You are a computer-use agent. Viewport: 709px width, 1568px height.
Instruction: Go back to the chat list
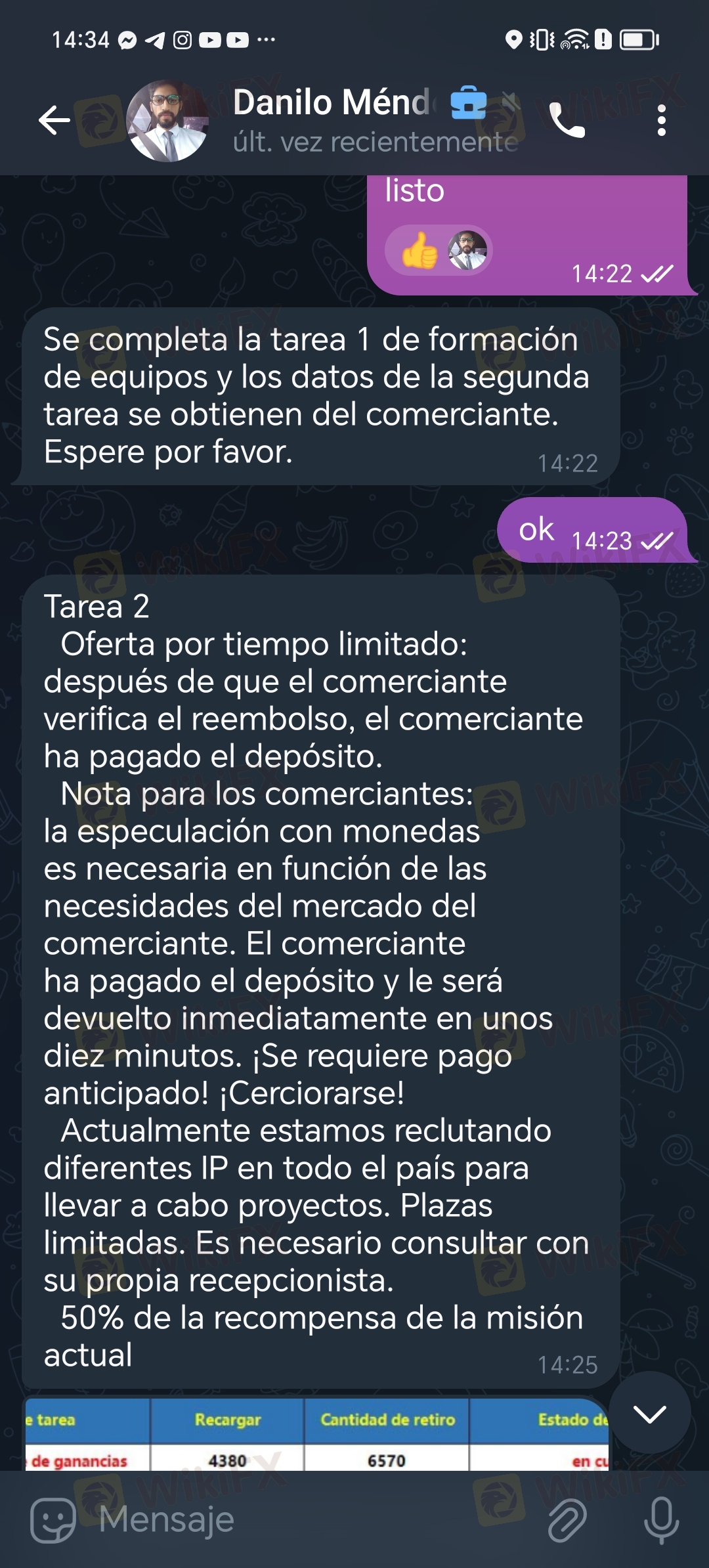[54, 121]
